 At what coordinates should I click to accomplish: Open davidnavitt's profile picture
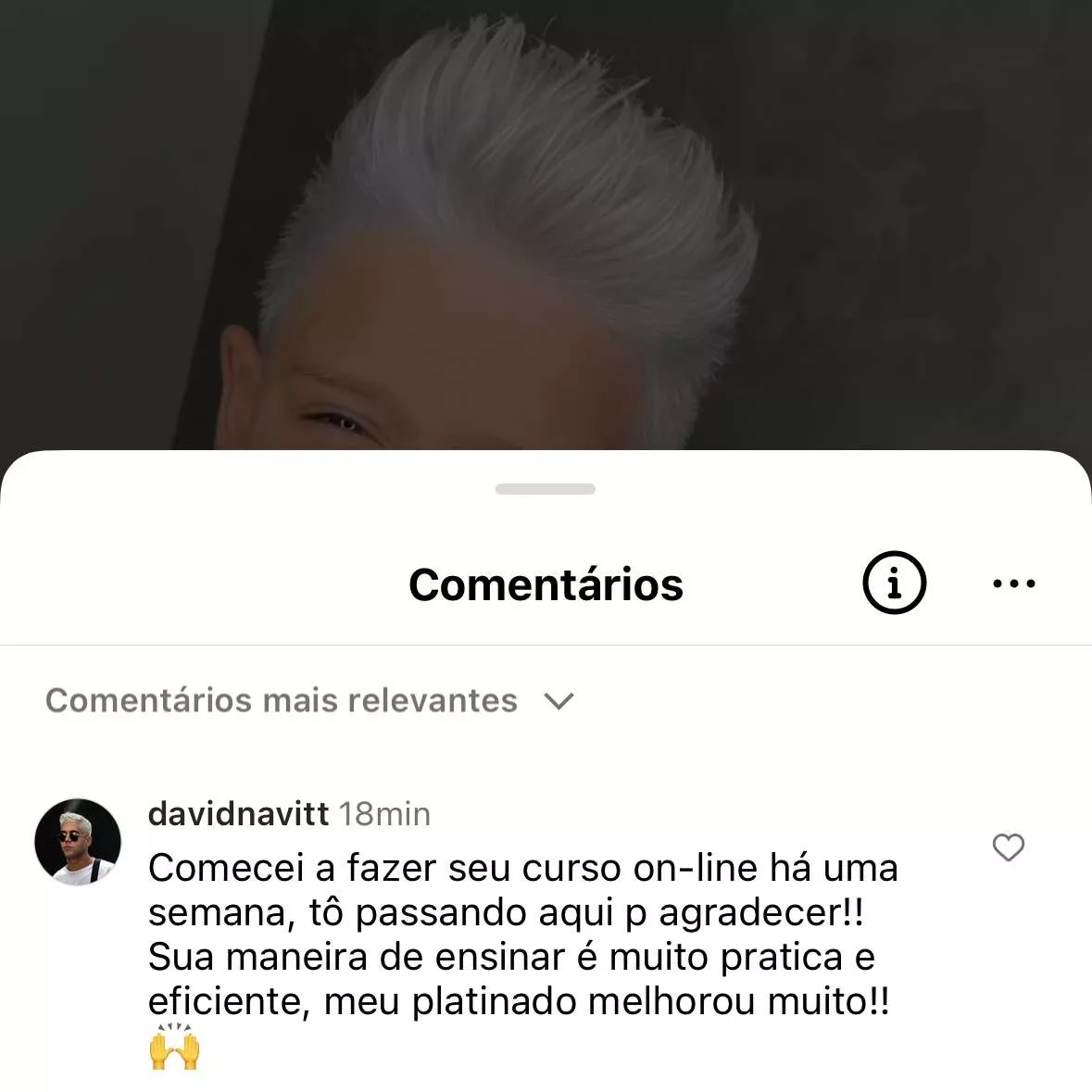[78, 842]
